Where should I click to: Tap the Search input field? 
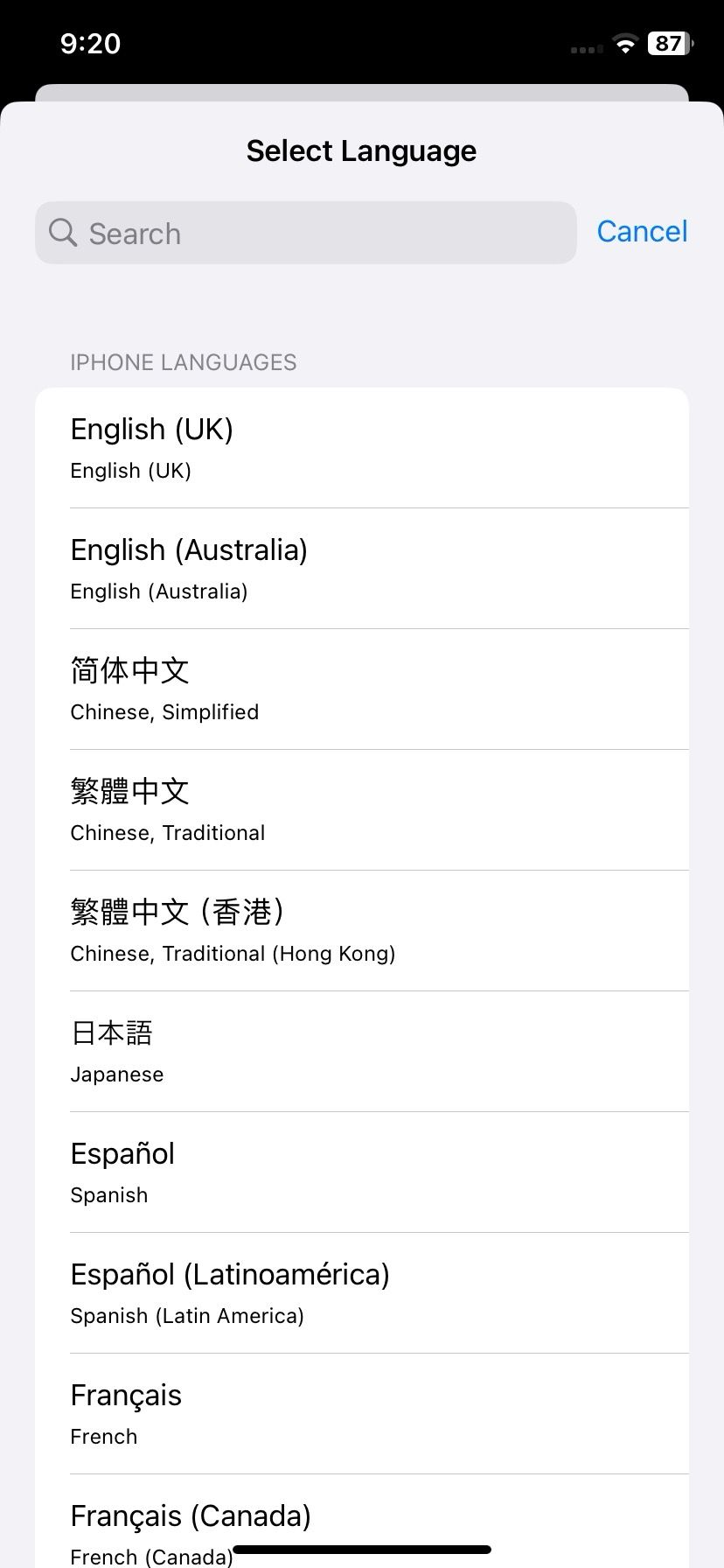click(306, 233)
